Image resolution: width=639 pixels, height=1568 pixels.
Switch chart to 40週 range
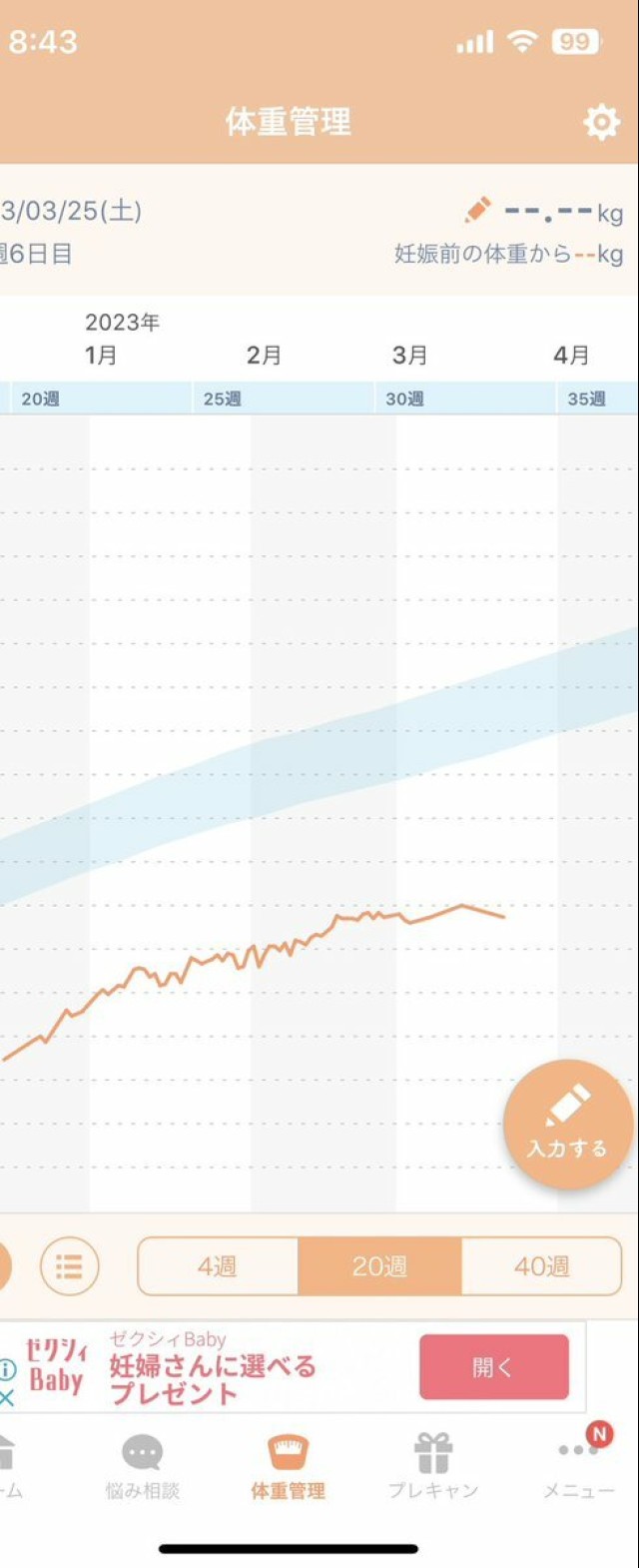click(541, 1266)
